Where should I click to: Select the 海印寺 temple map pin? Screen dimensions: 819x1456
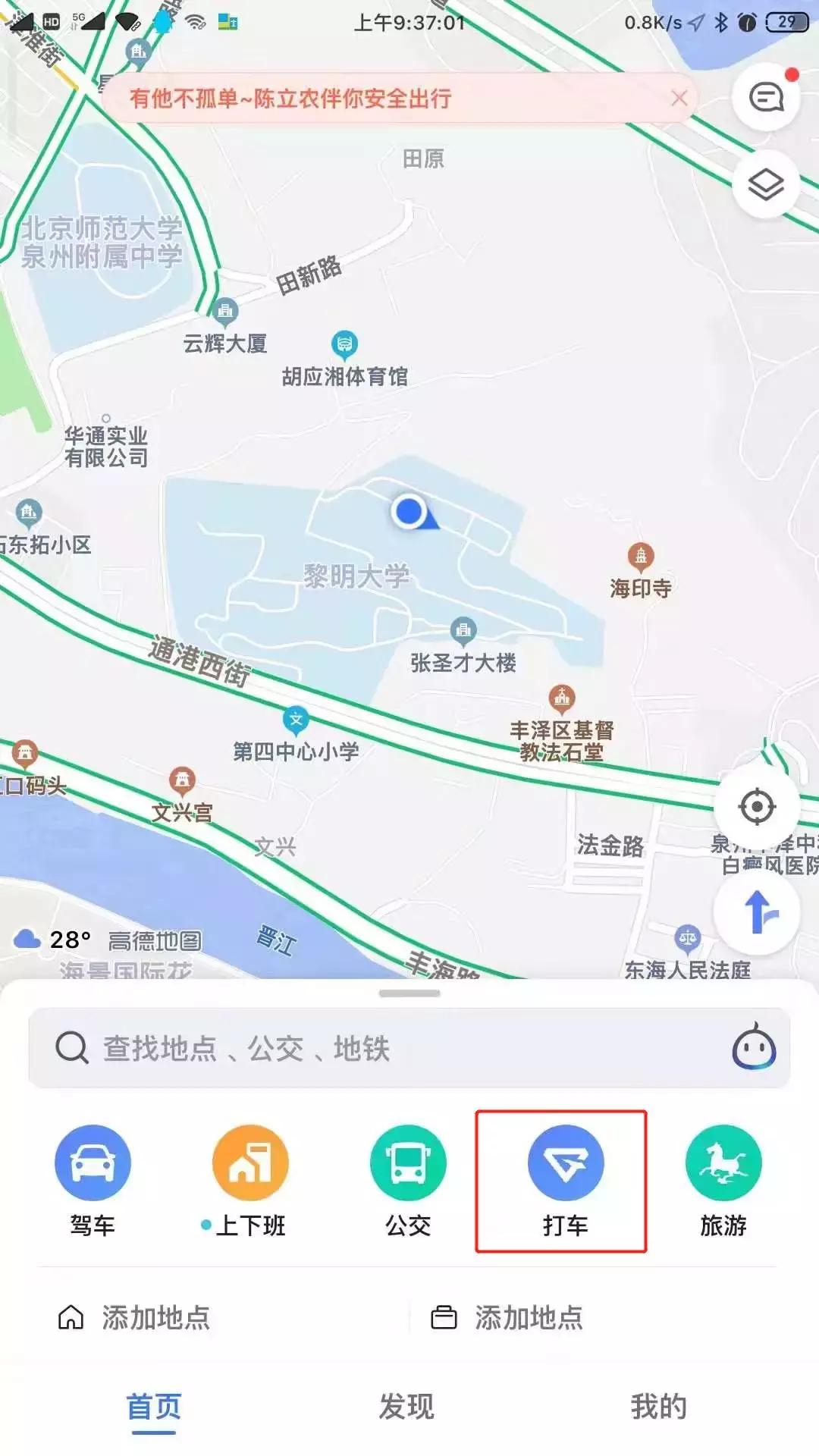click(641, 556)
